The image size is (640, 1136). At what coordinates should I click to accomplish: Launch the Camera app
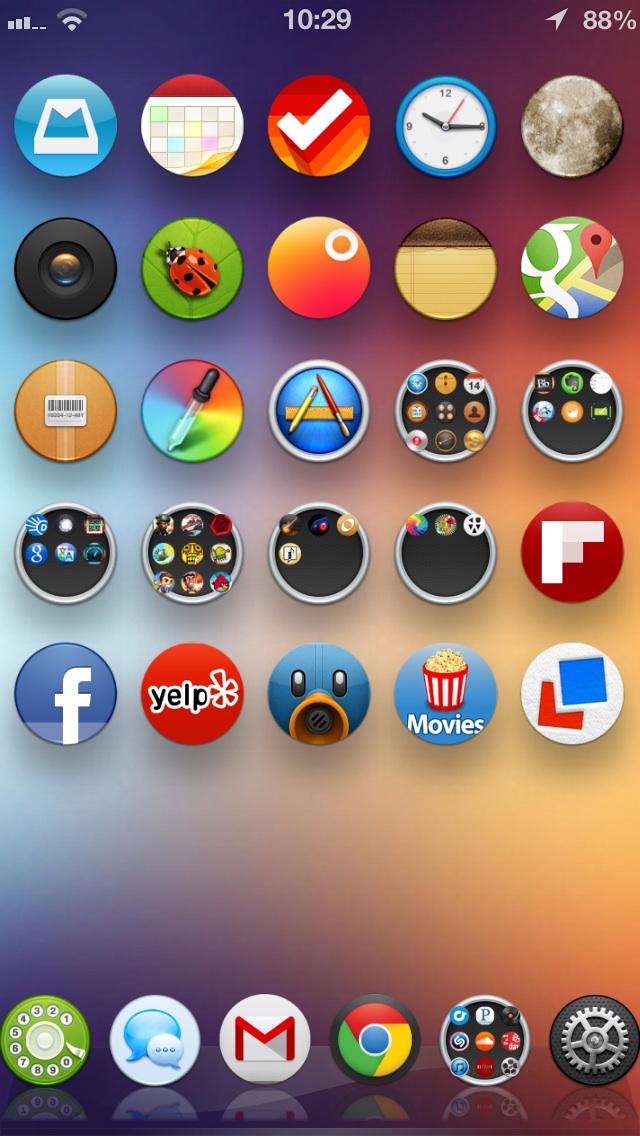(x=65, y=268)
